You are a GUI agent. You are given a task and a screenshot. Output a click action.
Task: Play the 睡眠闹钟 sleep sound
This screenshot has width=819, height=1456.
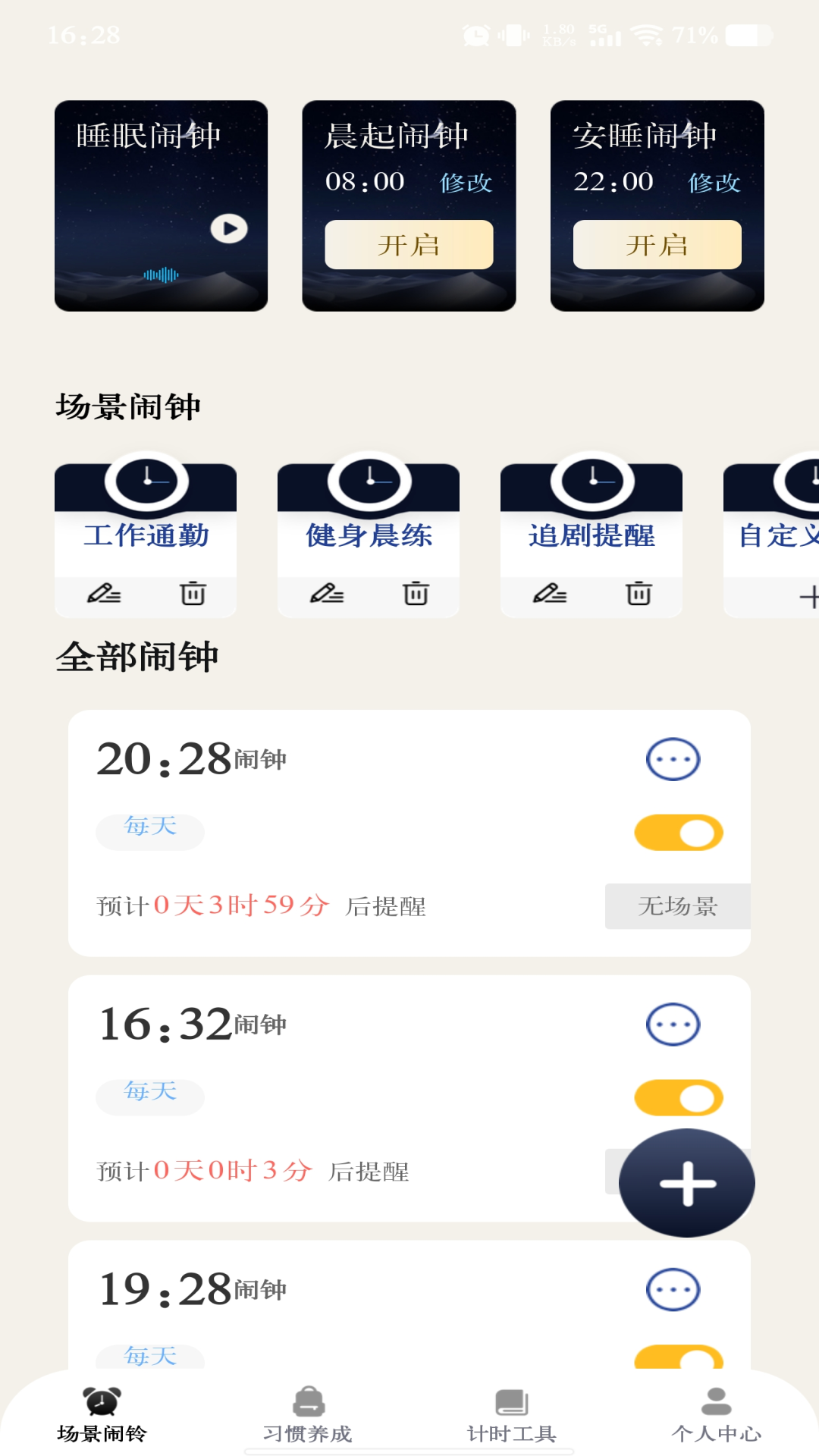tap(230, 227)
